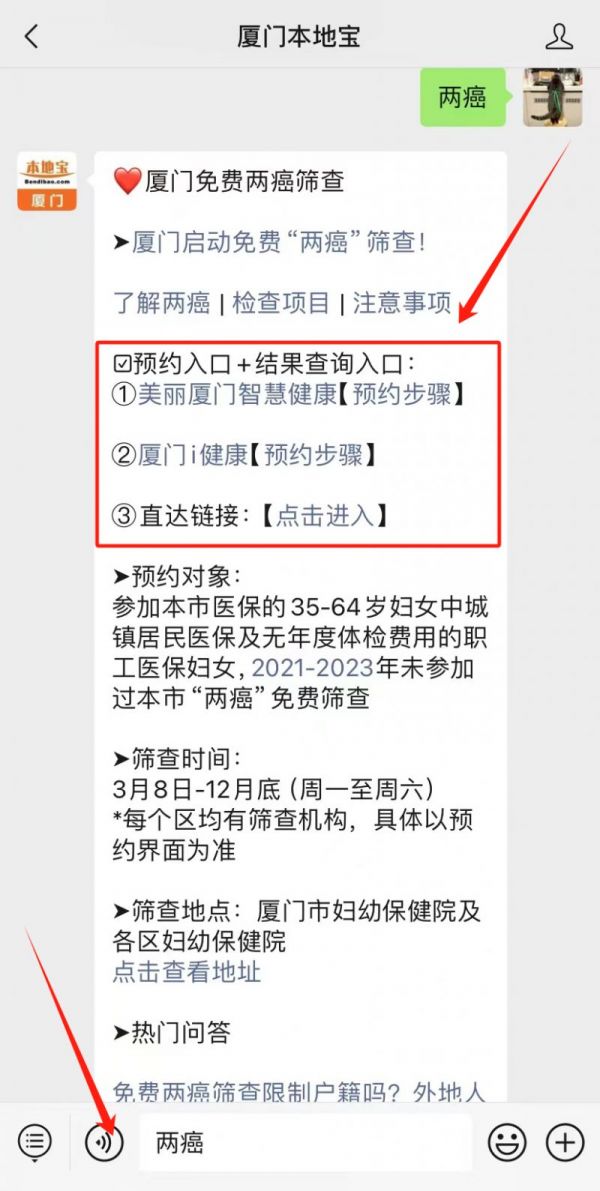Open the 了解两癌 link
Viewport: 600px width, 1191px height.
coord(162,303)
